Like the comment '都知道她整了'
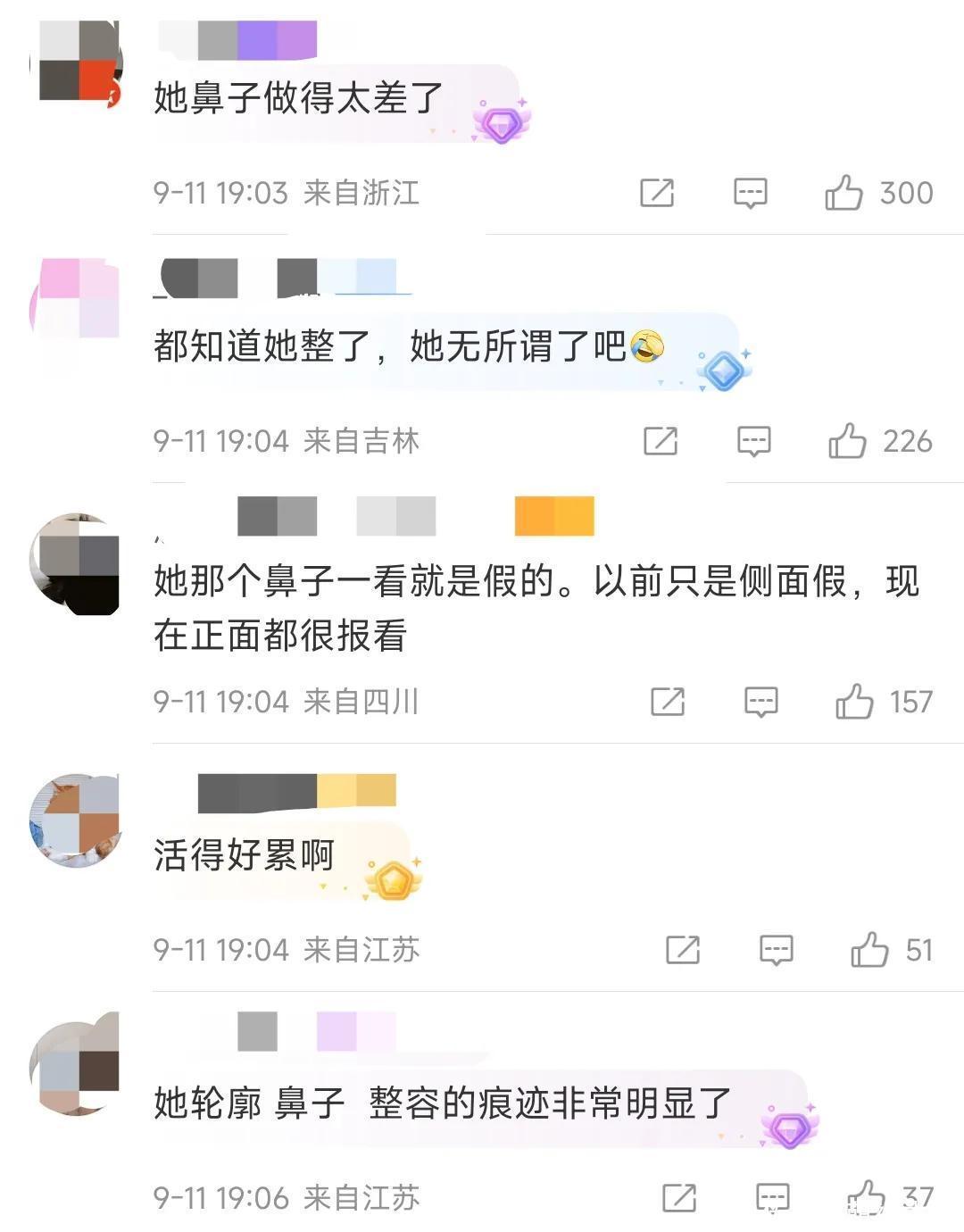 pos(847,440)
